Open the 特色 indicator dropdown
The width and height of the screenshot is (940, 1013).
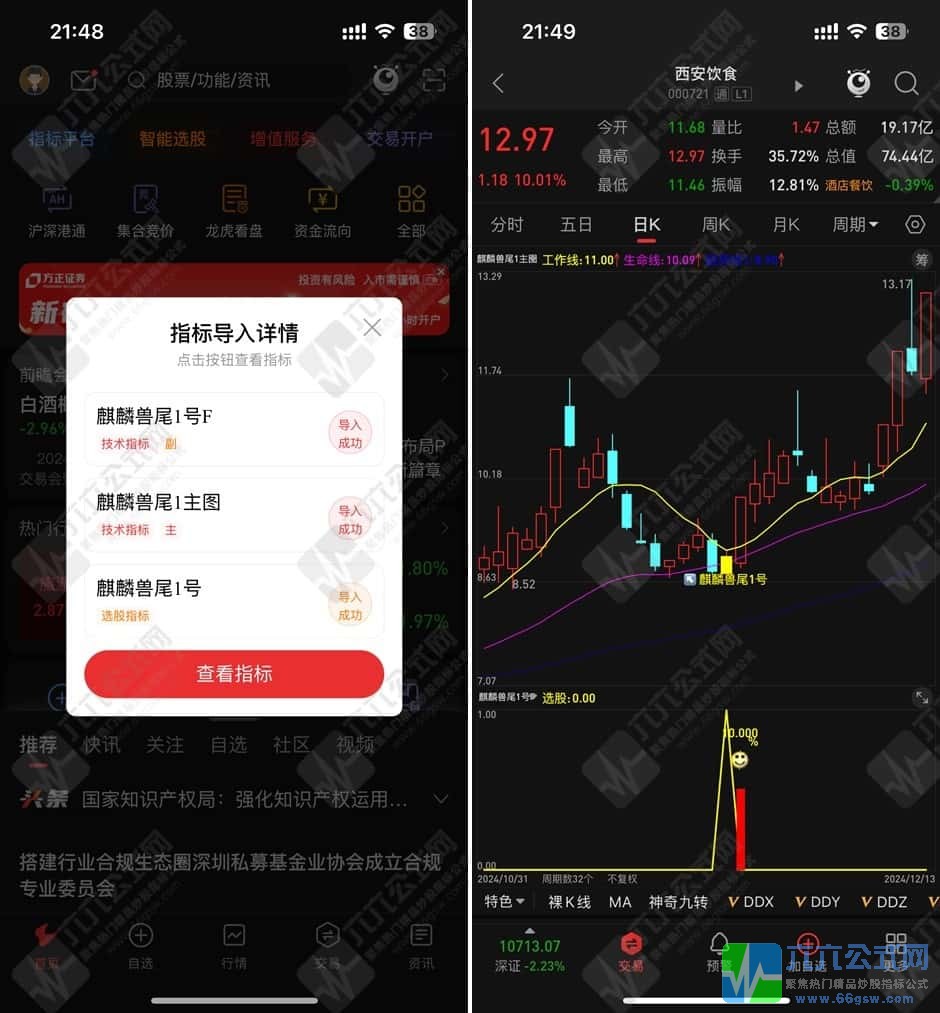click(x=505, y=902)
